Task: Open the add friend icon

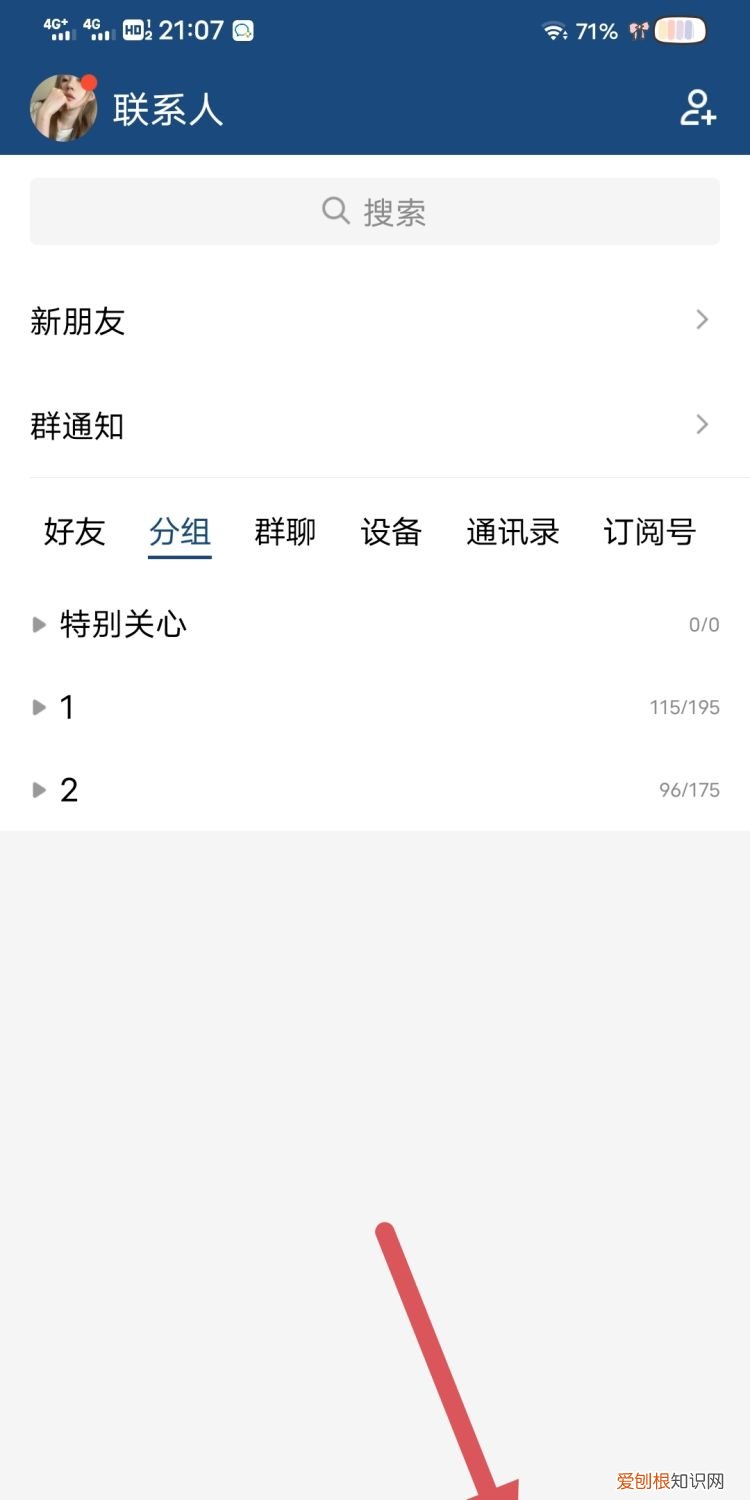Action: click(x=698, y=110)
